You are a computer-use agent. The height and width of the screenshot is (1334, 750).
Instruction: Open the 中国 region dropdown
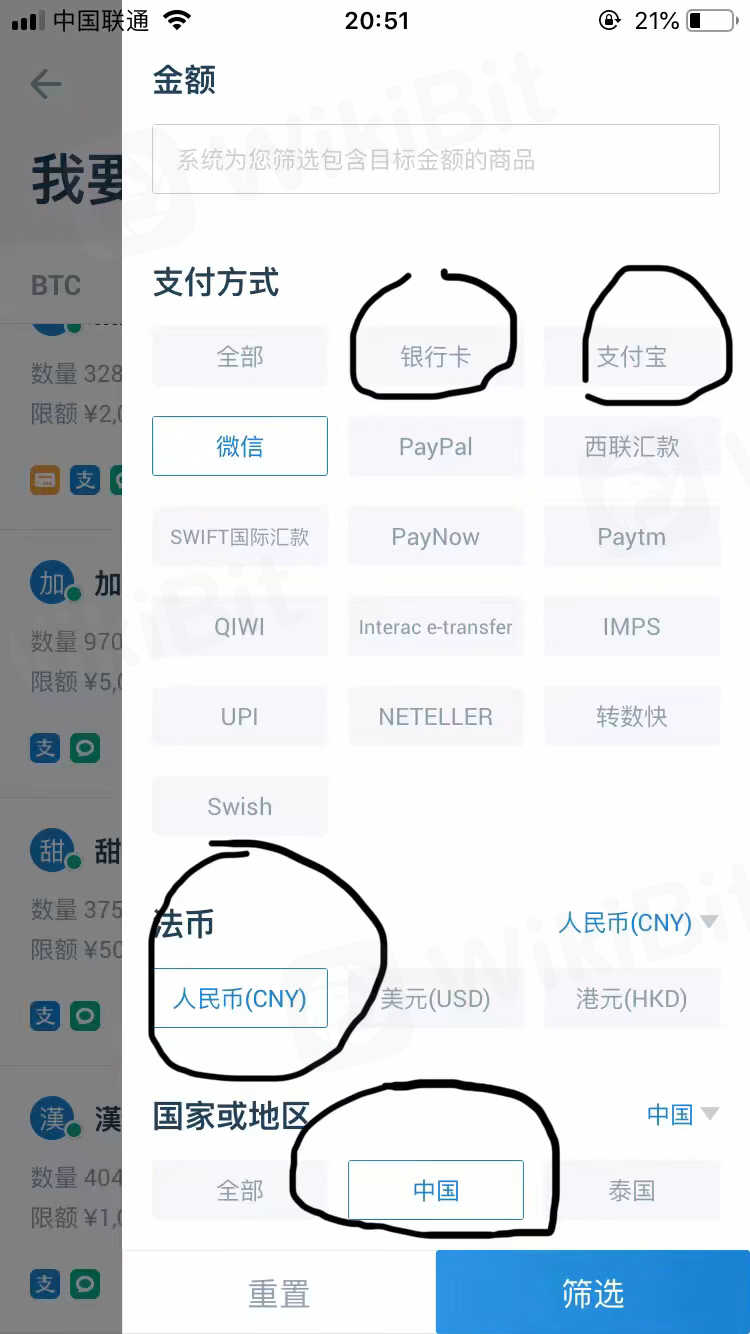coord(682,1114)
